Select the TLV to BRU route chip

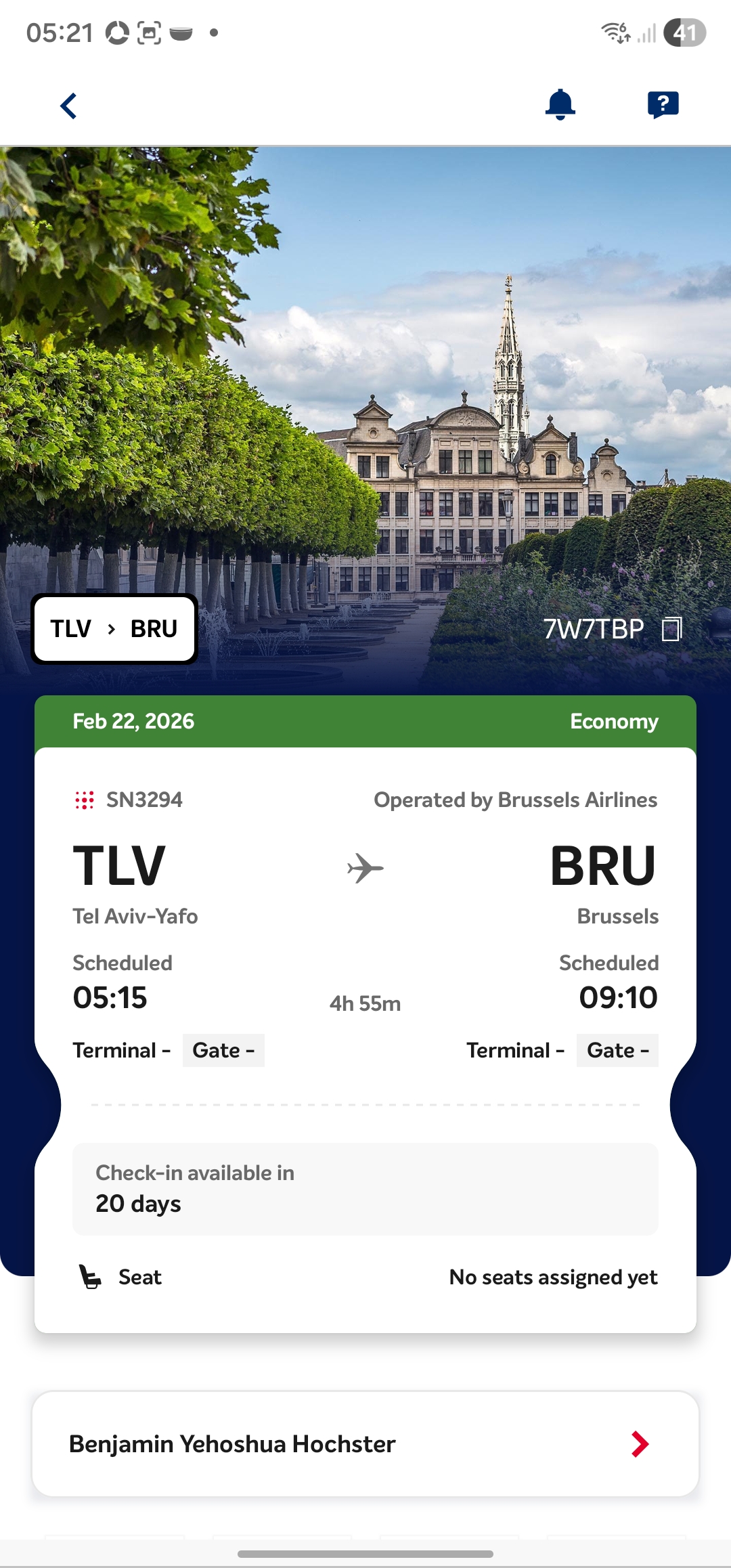point(114,629)
